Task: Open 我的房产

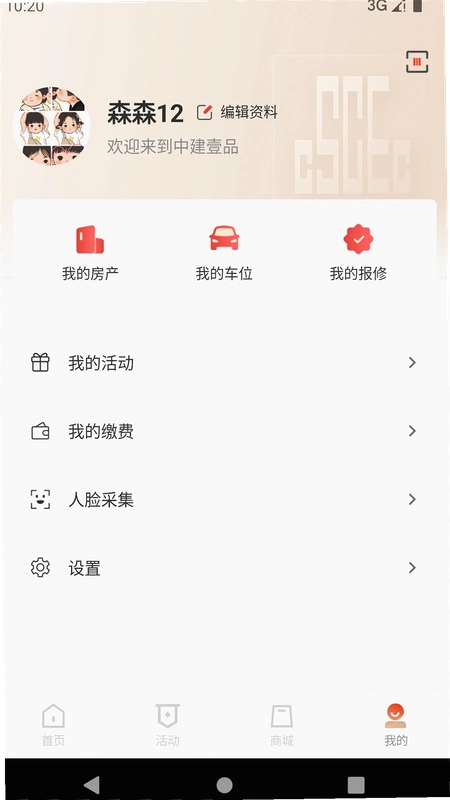Action: point(90,253)
